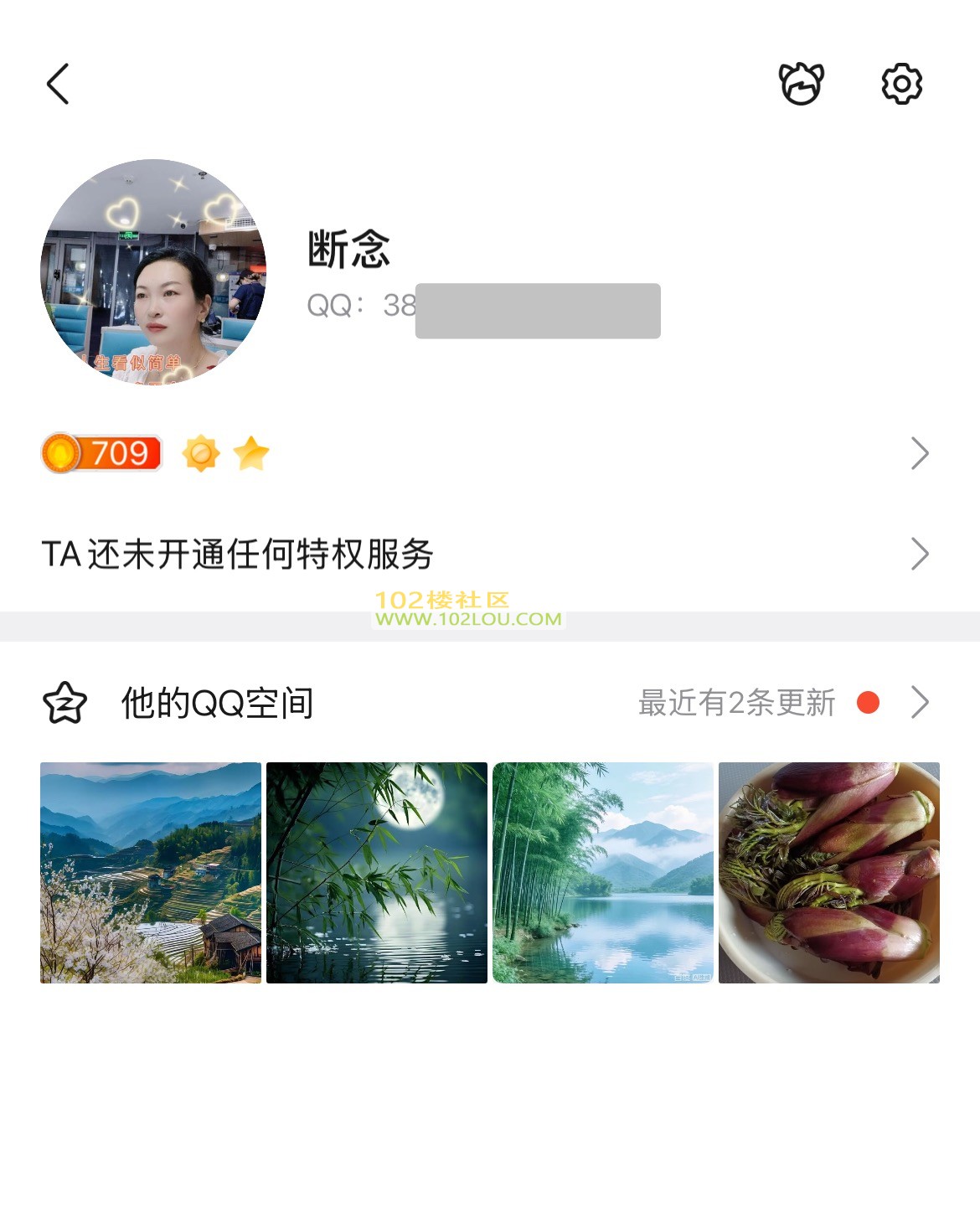This screenshot has width=980, height=1218.
Task: Open the purple vegetables bowl photo
Action: tap(829, 872)
